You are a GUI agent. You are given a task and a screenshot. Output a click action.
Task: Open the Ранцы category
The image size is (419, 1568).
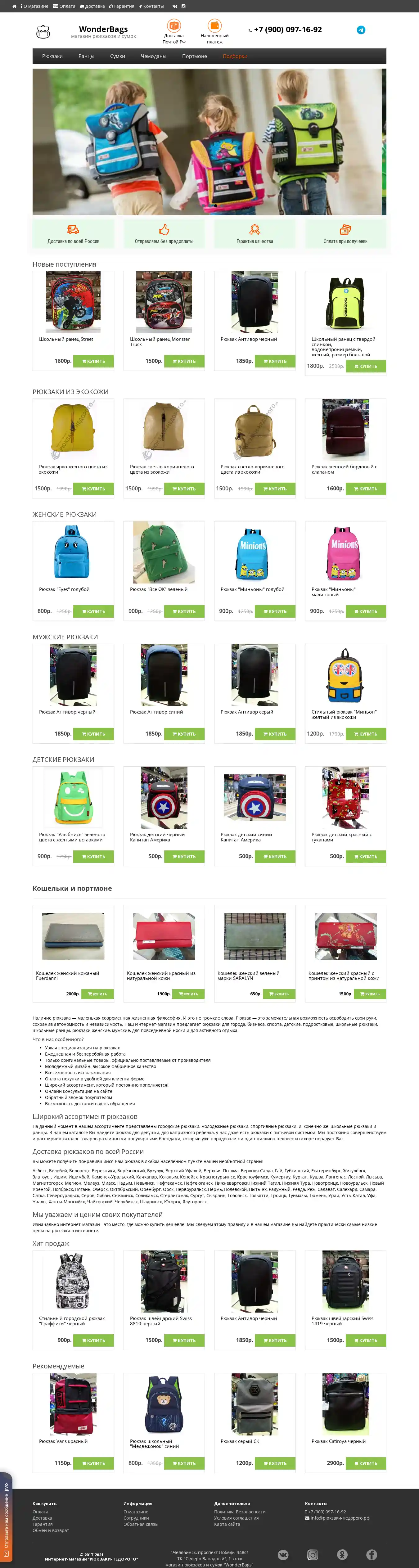[x=86, y=56]
